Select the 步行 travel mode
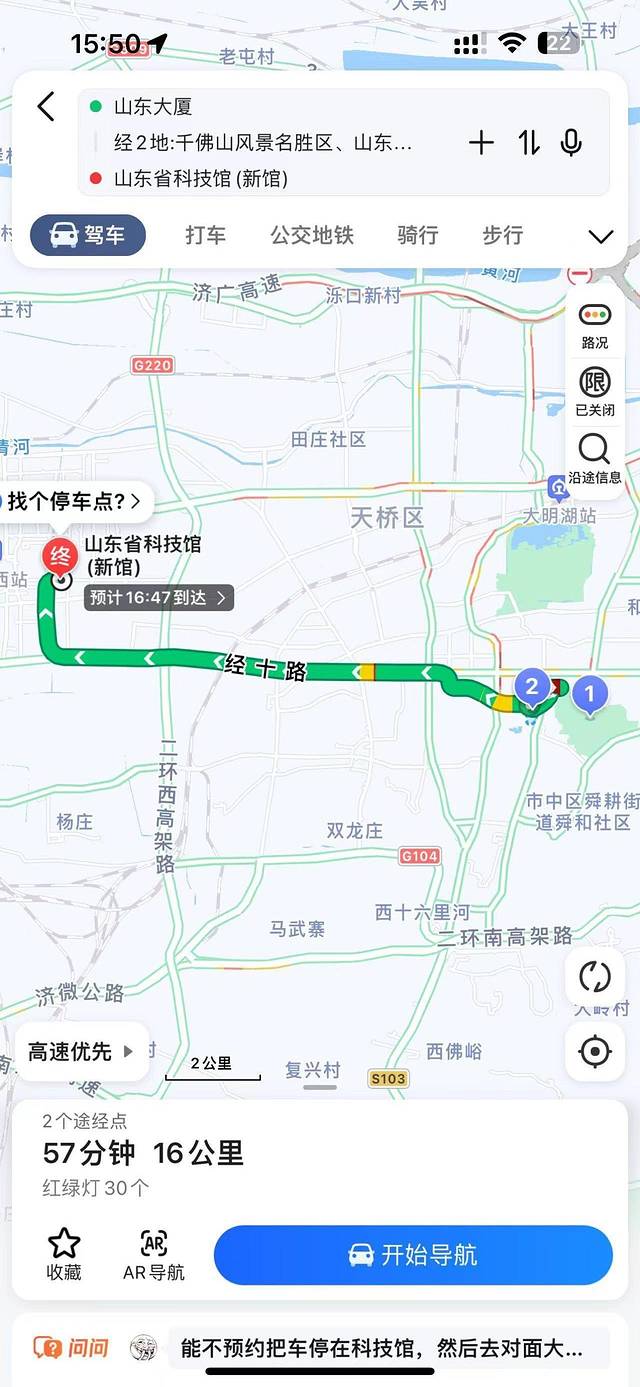 click(502, 235)
